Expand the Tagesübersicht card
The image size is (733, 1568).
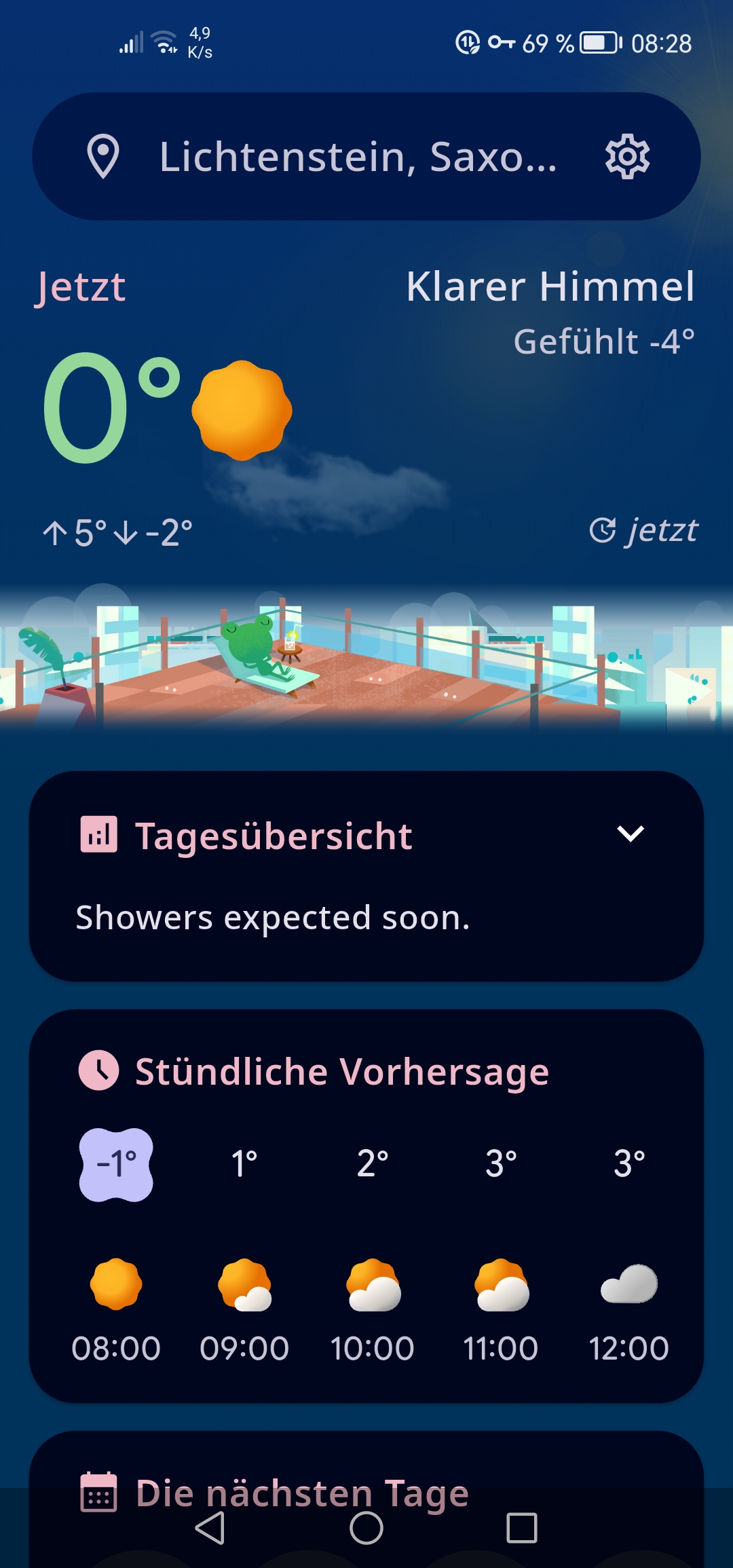(630, 834)
